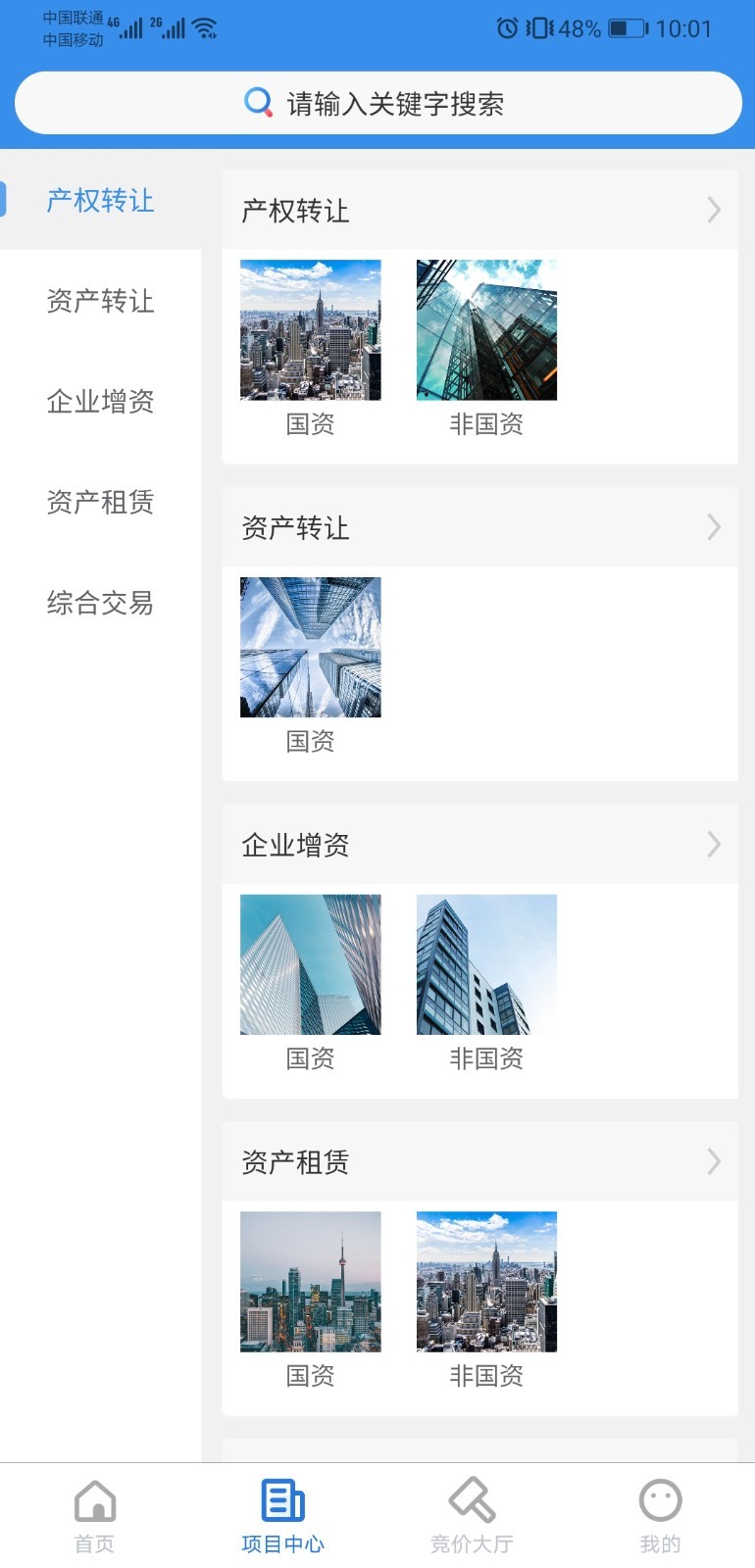Select the 资产转让 category in the sidebar
This screenshot has width=755, height=1568.
[x=99, y=302]
